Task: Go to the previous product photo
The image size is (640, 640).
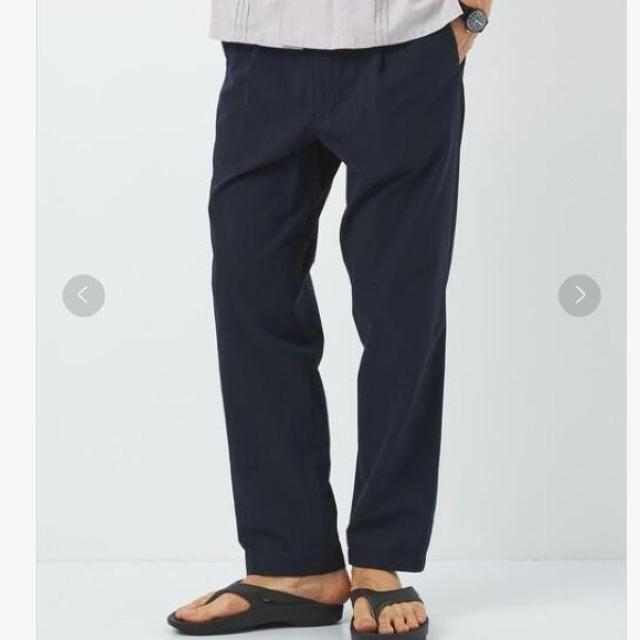Action: click(83, 295)
